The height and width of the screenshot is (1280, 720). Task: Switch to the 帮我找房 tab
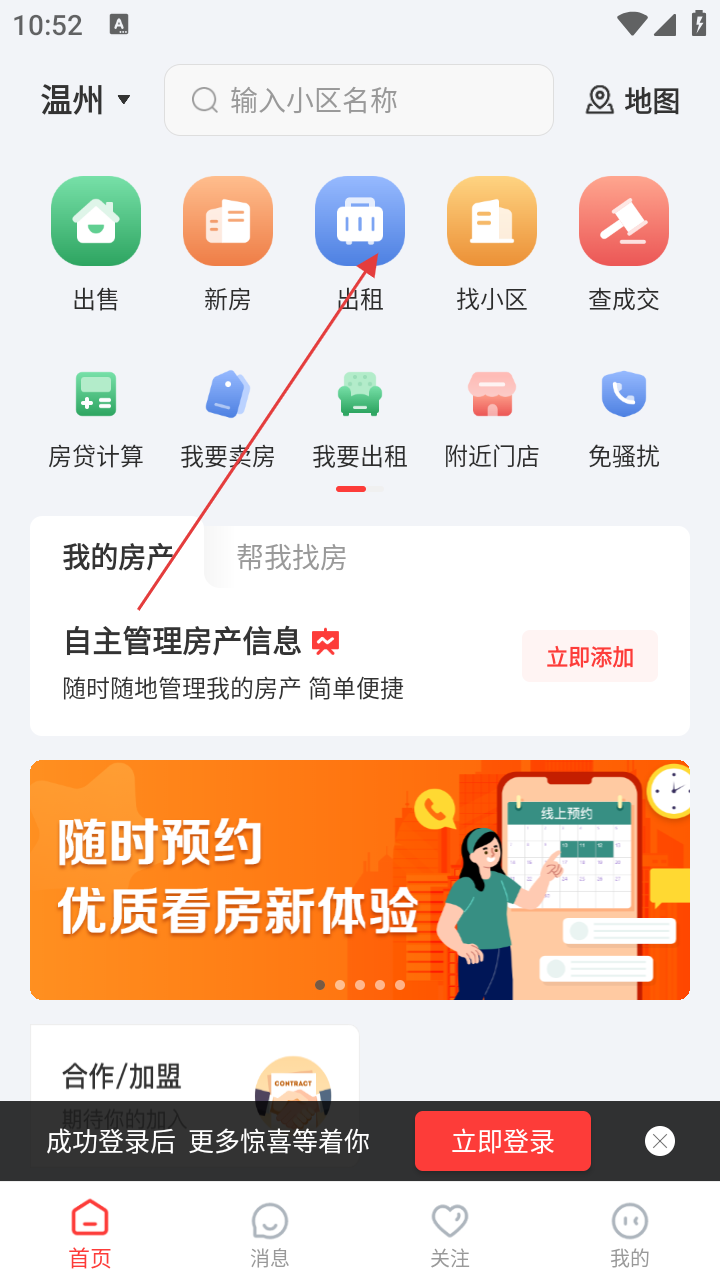[291, 557]
